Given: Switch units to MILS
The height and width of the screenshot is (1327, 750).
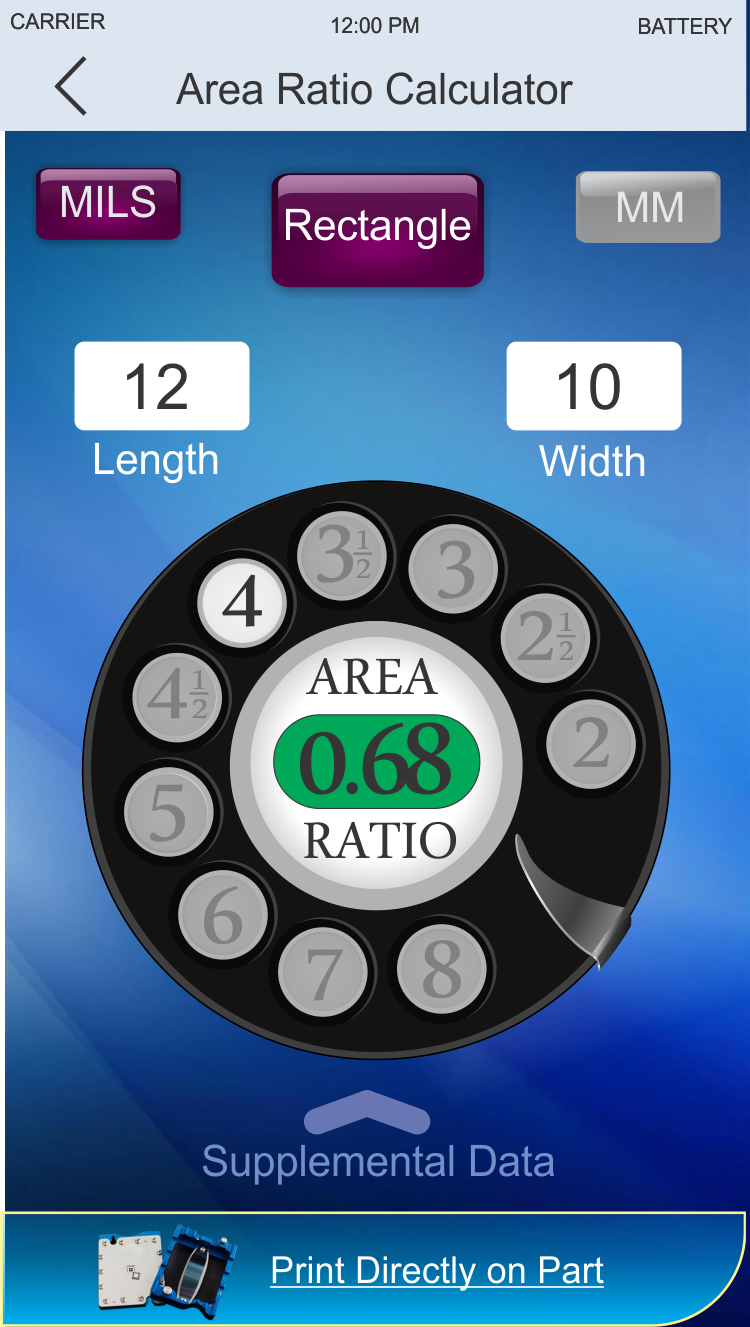Looking at the screenshot, I should click(108, 204).
